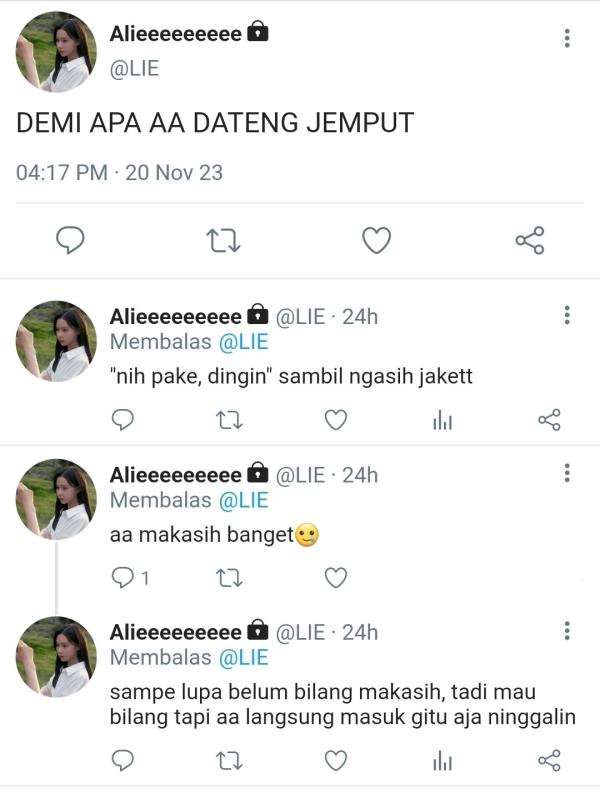Open overflow menu on 'aa makasih banget' tweet
This screenshot has width=600, height=792.
coord(567,474)
